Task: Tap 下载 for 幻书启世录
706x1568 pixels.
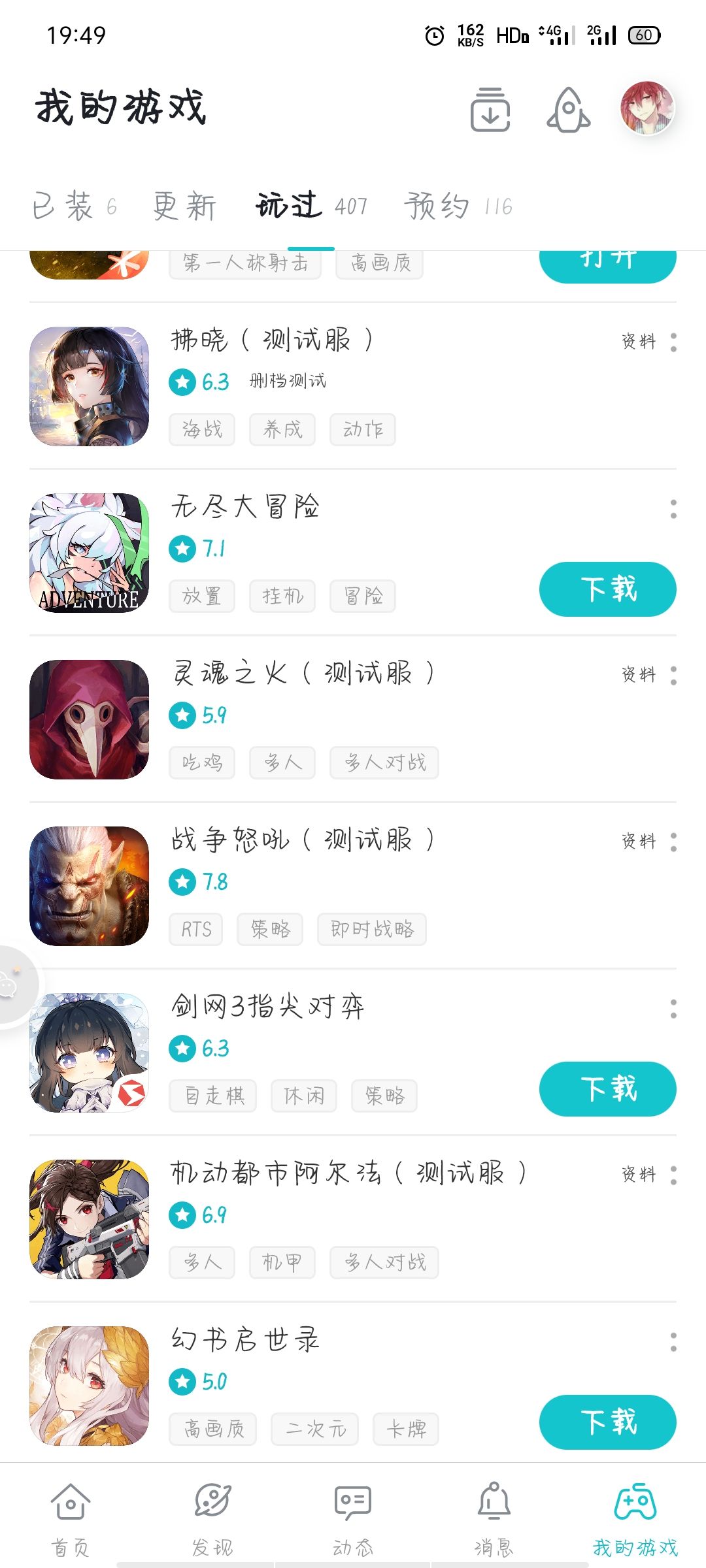Action: tap(607, 1422)
